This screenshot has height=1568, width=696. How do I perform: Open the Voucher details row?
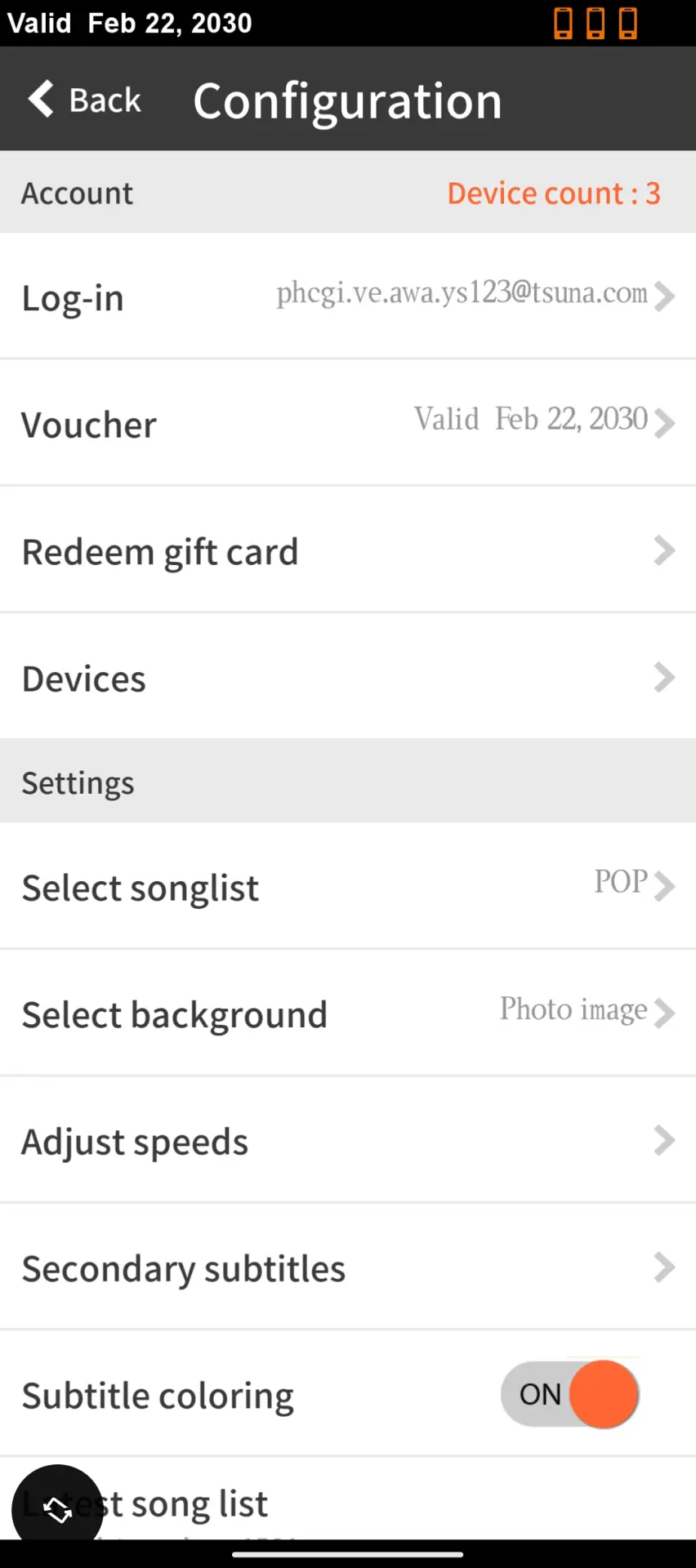click(x=348, y=423)
